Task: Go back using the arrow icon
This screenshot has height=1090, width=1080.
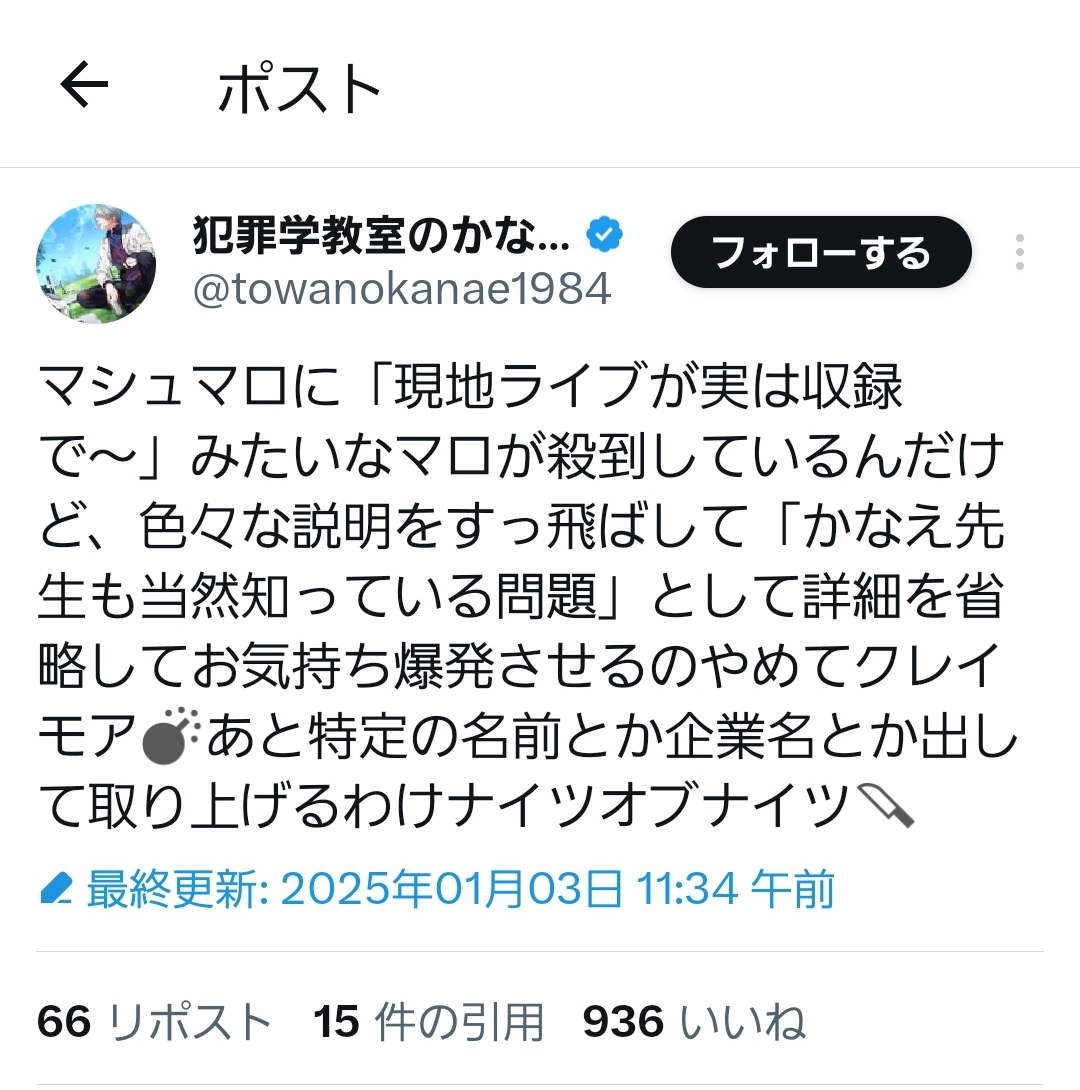Action: click(x=84, y=87)
